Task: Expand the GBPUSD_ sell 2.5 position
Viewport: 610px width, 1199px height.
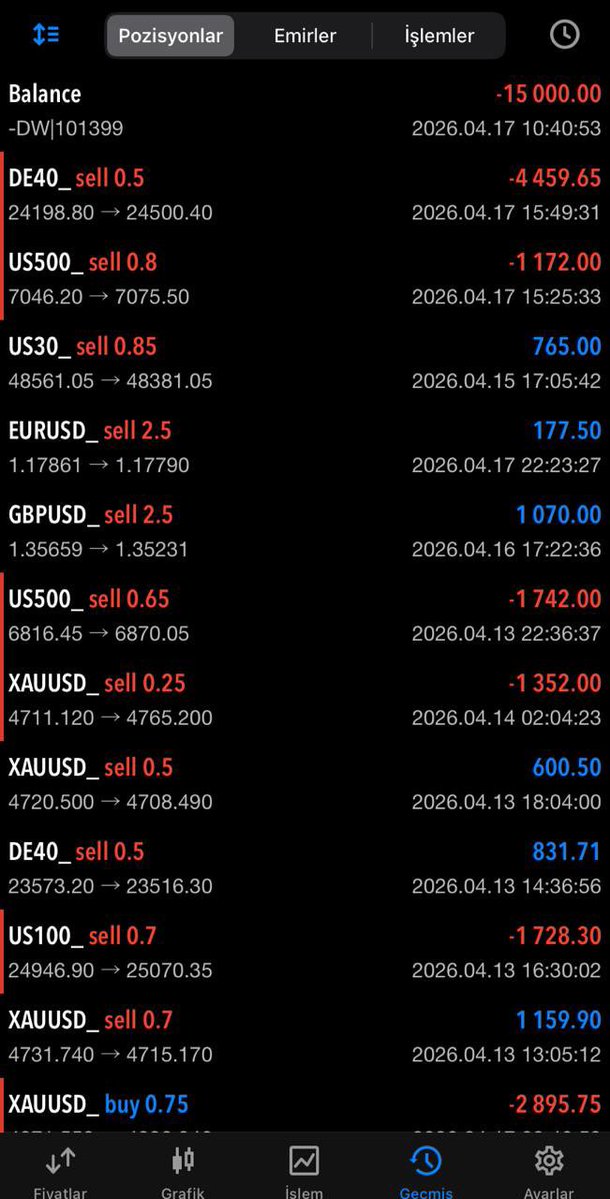Action: click(x=305, y=530)
